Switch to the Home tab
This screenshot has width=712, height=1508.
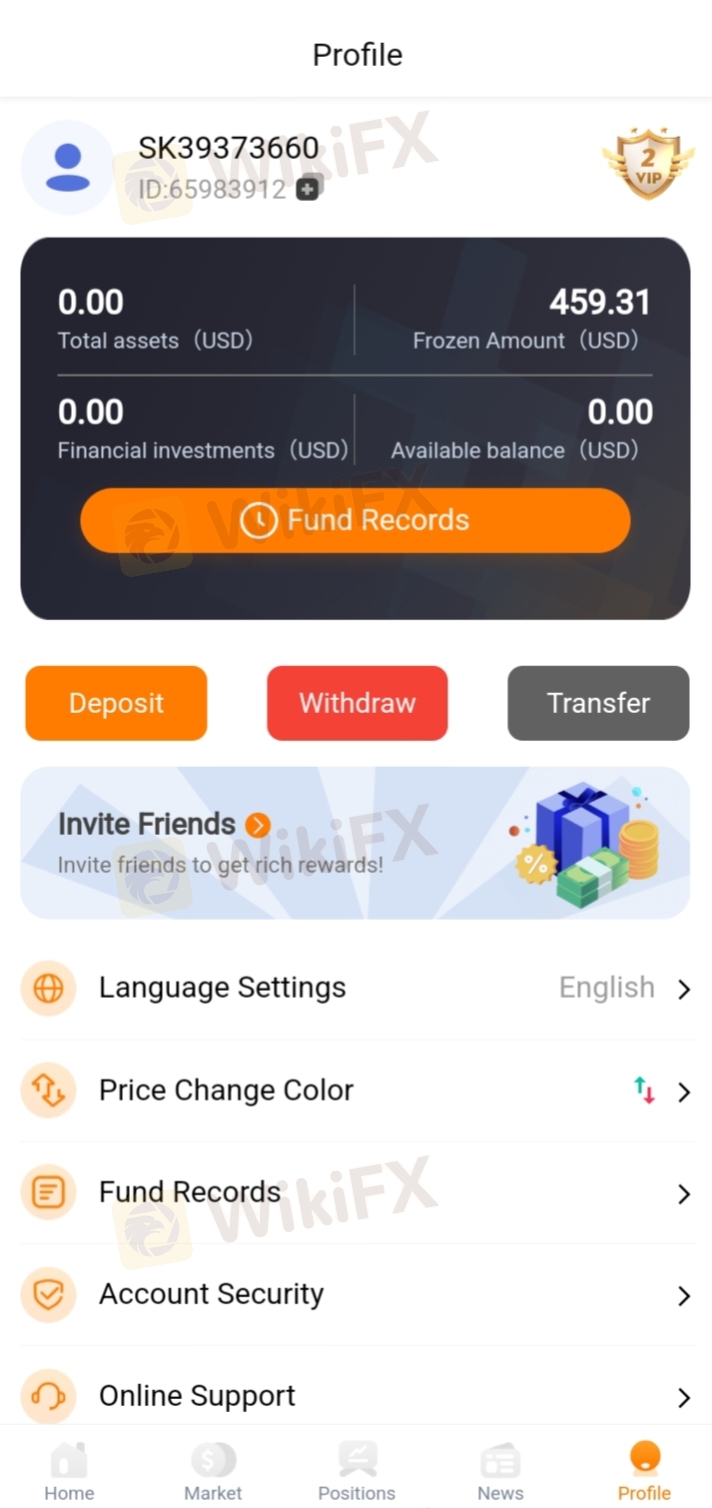[x=69, y=1471]
